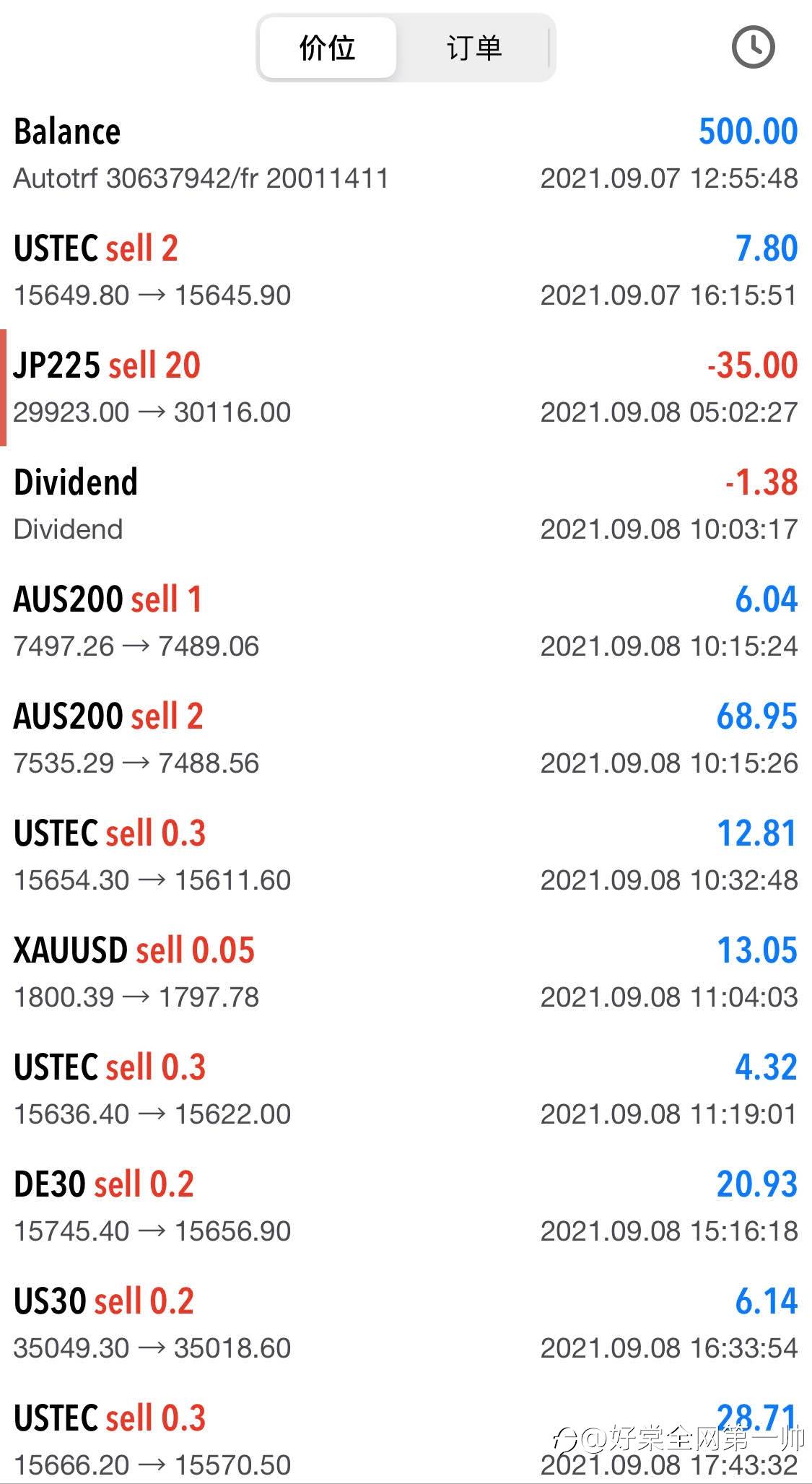Image resolution: width=812 pixels, height=1484 pixels.
Task: Open the XAUUSD sell 0.05 trade
Action: click(x=406, y=973)
